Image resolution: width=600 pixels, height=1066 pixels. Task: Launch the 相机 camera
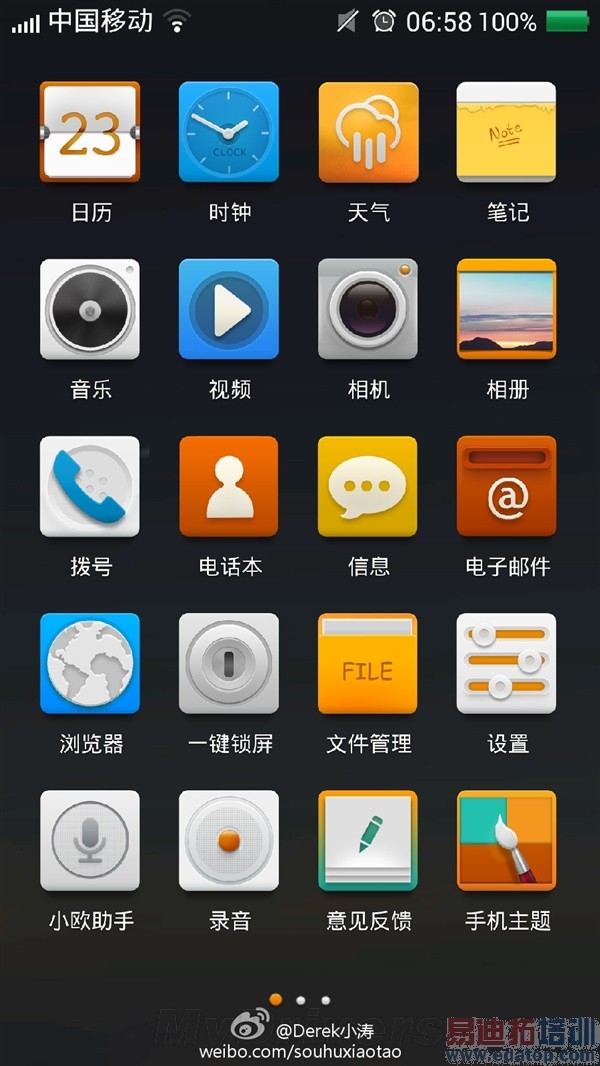pyautogui.click(x=368, y=310)
